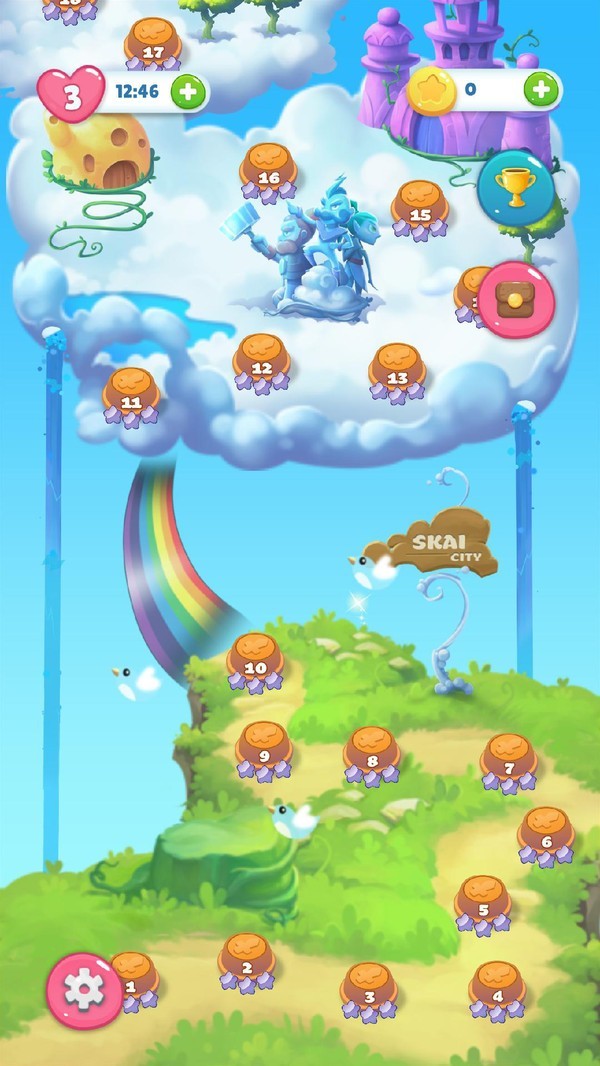This screenshot has width=600, height=1066.
Task: Open the treasure chest button
Action: pyautogui.click(x=515, y=300)
